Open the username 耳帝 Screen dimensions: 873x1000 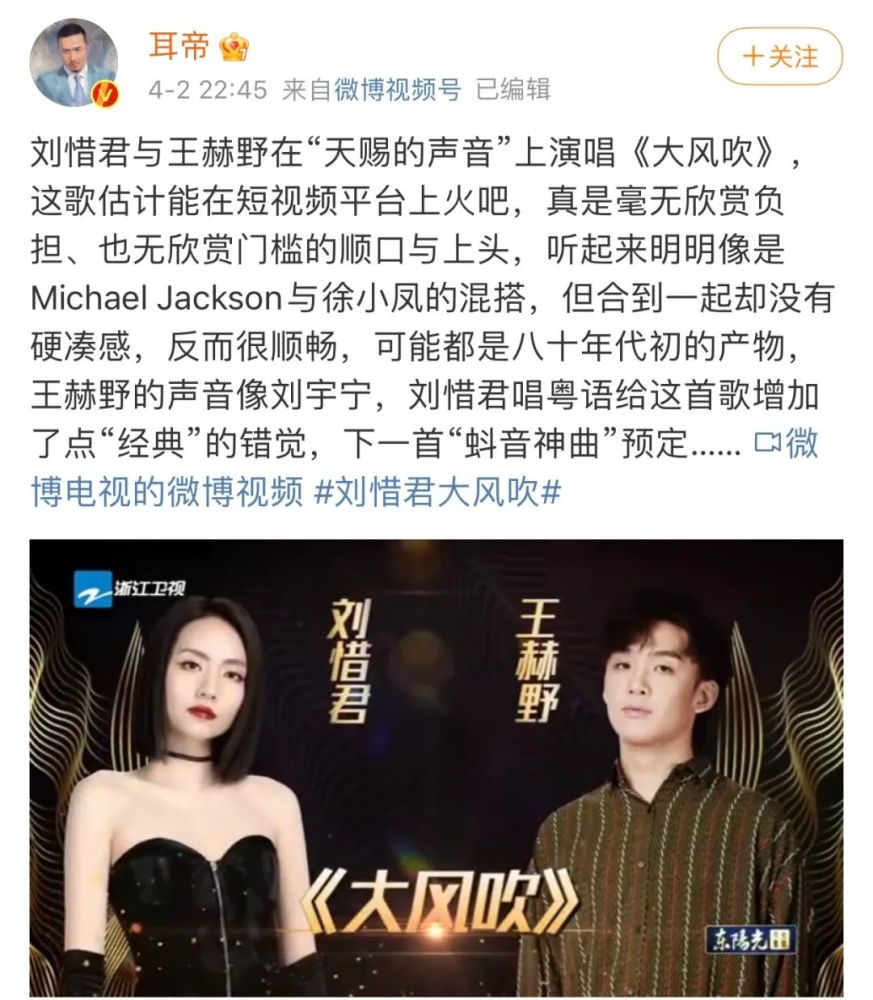click(x=180, y=45)
